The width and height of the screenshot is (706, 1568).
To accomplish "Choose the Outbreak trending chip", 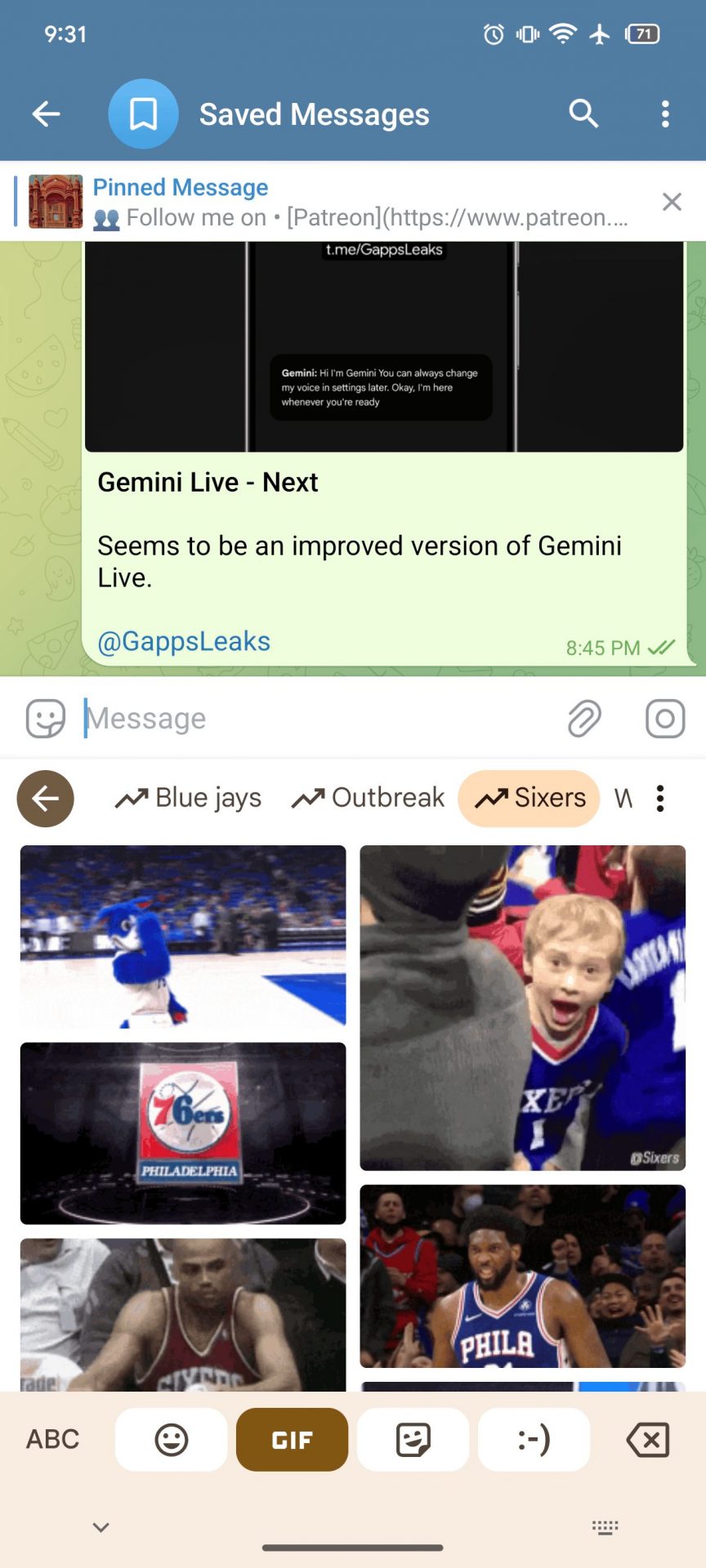I will pyautogui.click(x=369, y=798).
